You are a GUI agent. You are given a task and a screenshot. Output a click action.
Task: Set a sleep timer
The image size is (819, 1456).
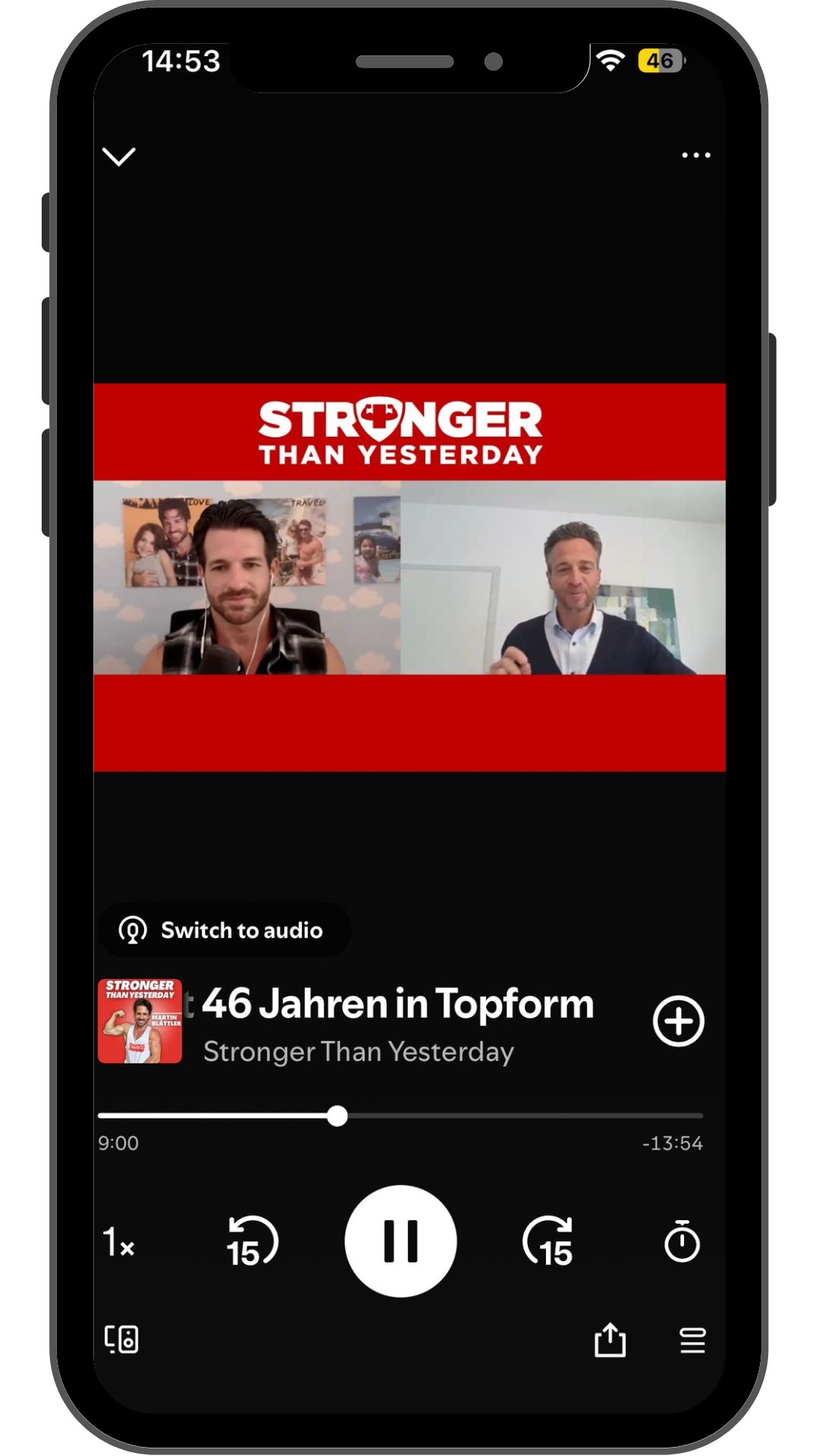[681, 1242]
